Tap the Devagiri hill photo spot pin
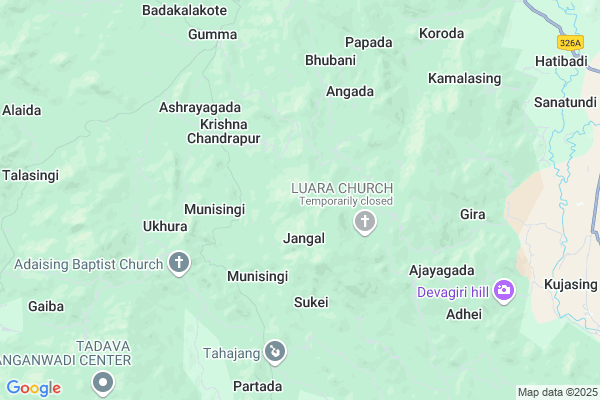The width and height of the screenshot is (600, 400). (503, 291)
